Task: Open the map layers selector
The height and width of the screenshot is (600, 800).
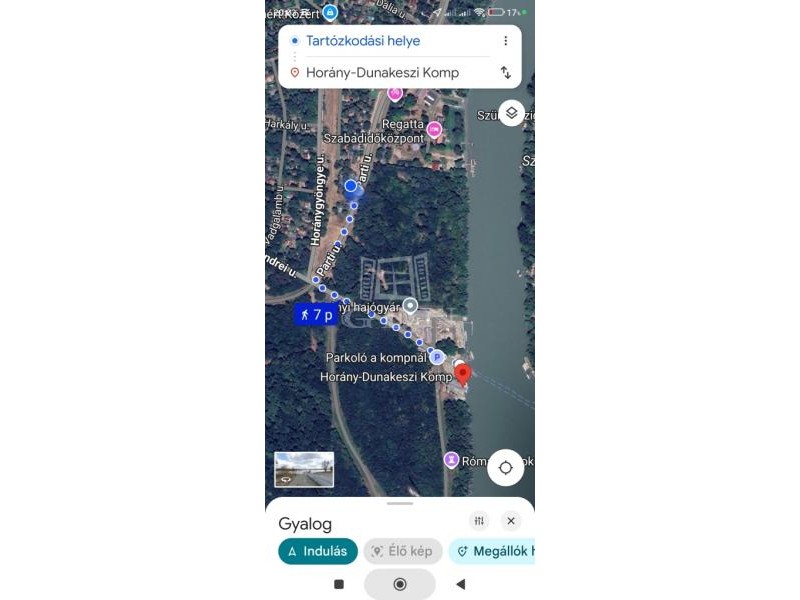Action: (511, 113)
